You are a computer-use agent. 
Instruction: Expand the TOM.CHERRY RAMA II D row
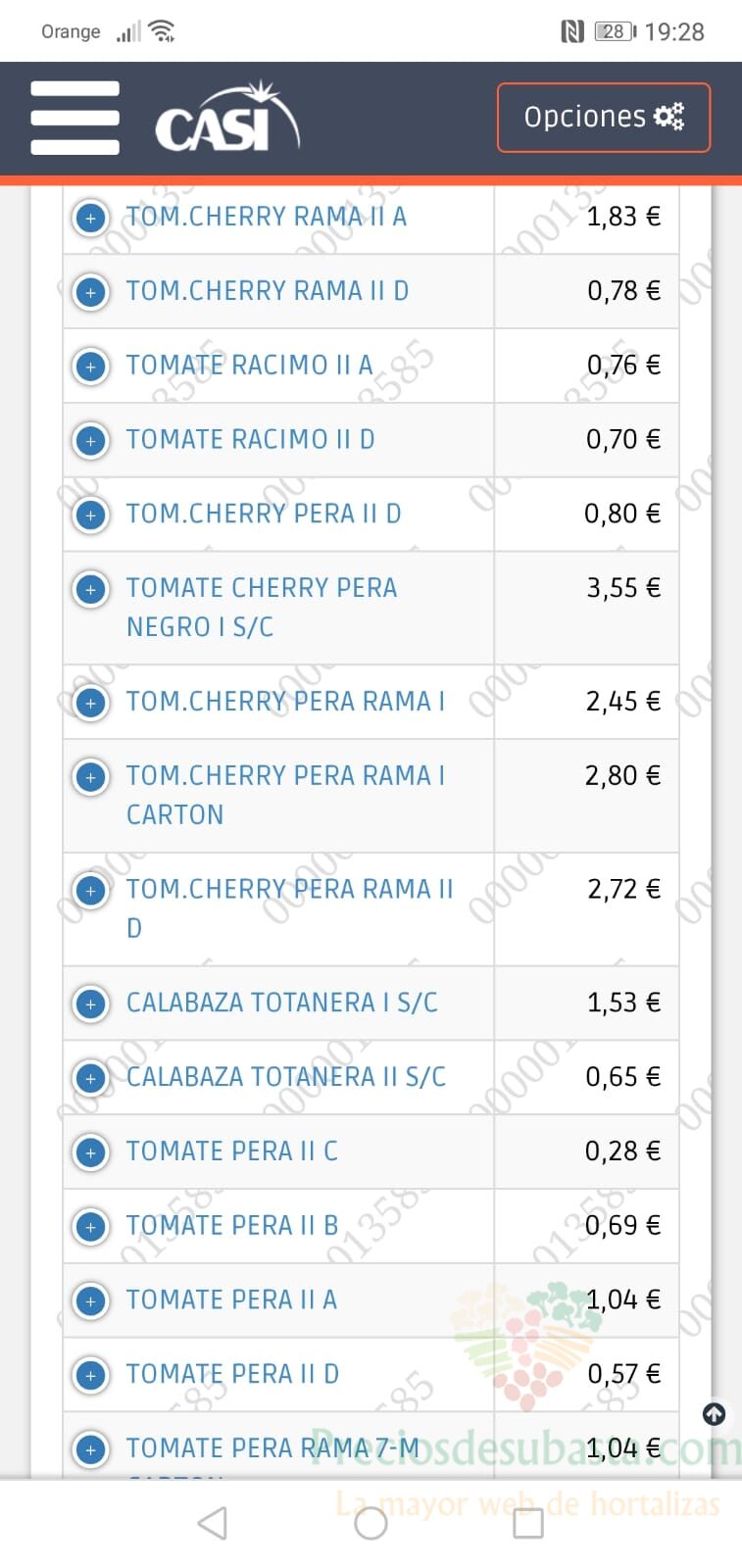click(x=91, y=292)
